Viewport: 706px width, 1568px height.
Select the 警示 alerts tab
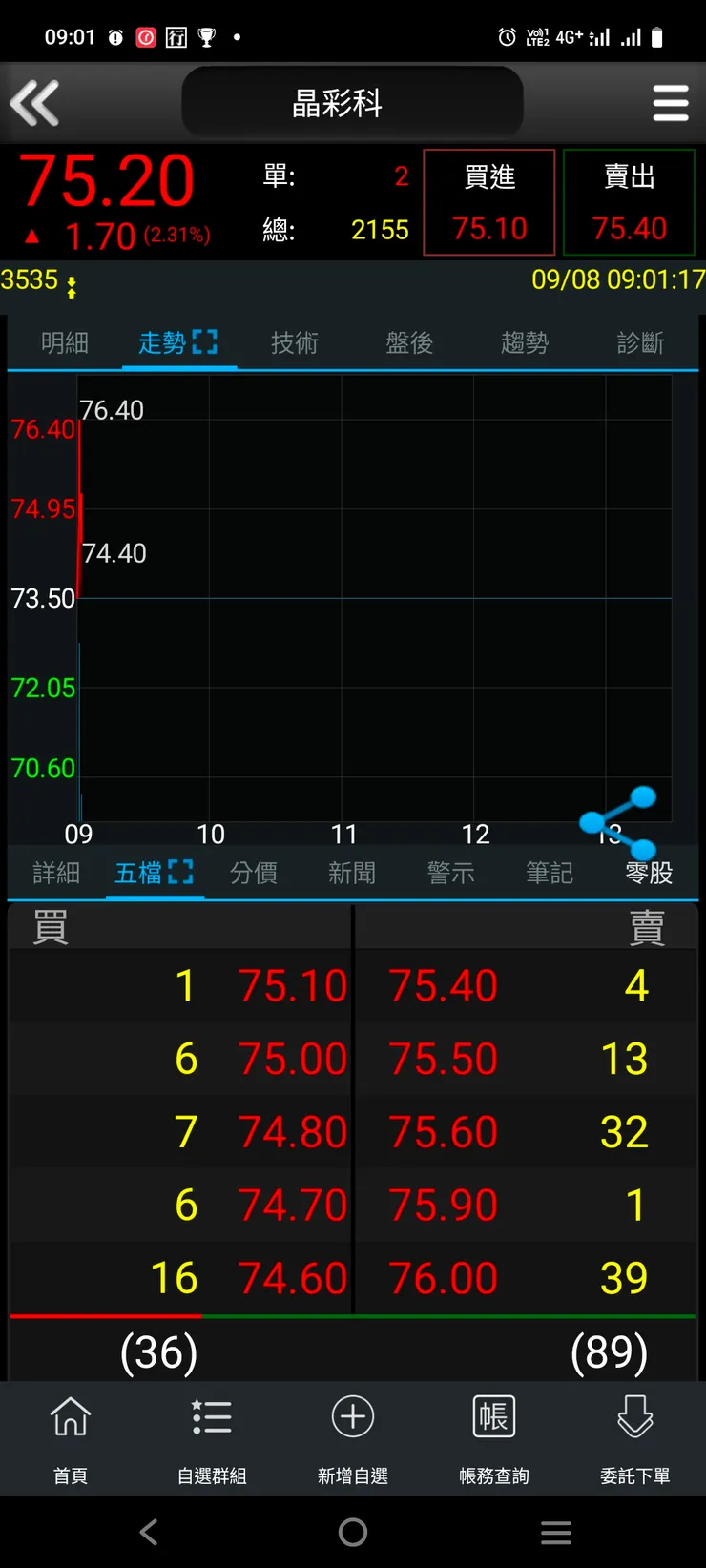(x=451, y=873)
